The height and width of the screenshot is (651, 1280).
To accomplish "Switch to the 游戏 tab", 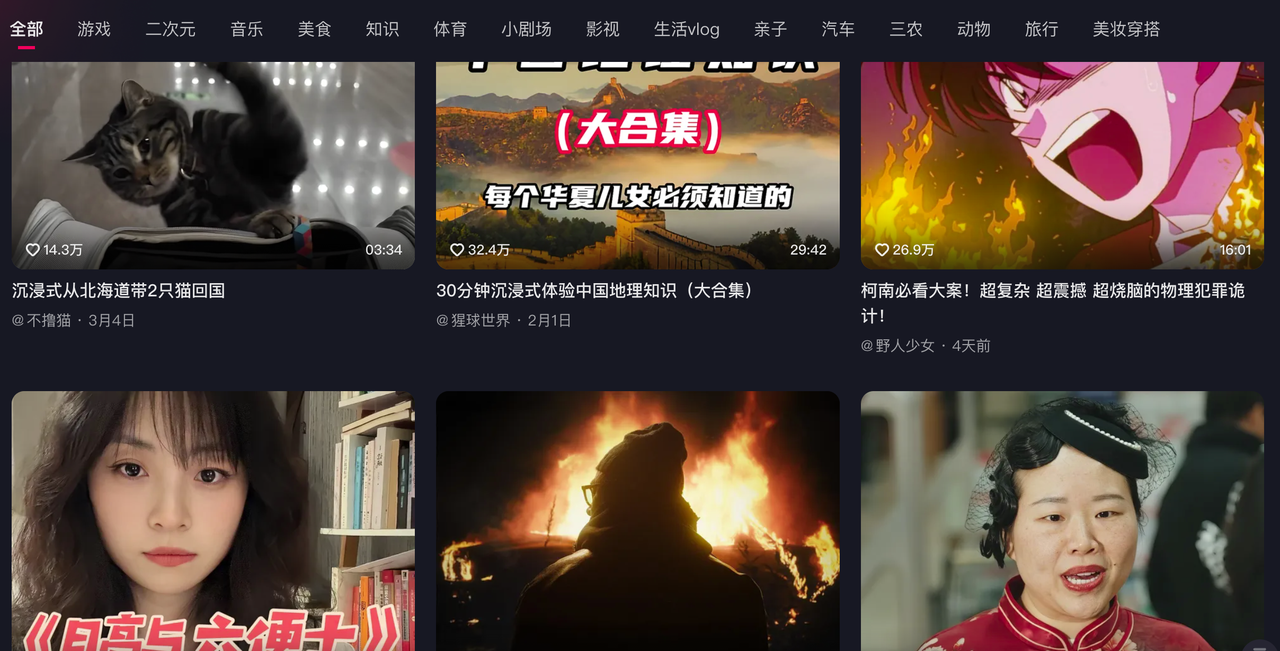I will [x=94, y=29].
